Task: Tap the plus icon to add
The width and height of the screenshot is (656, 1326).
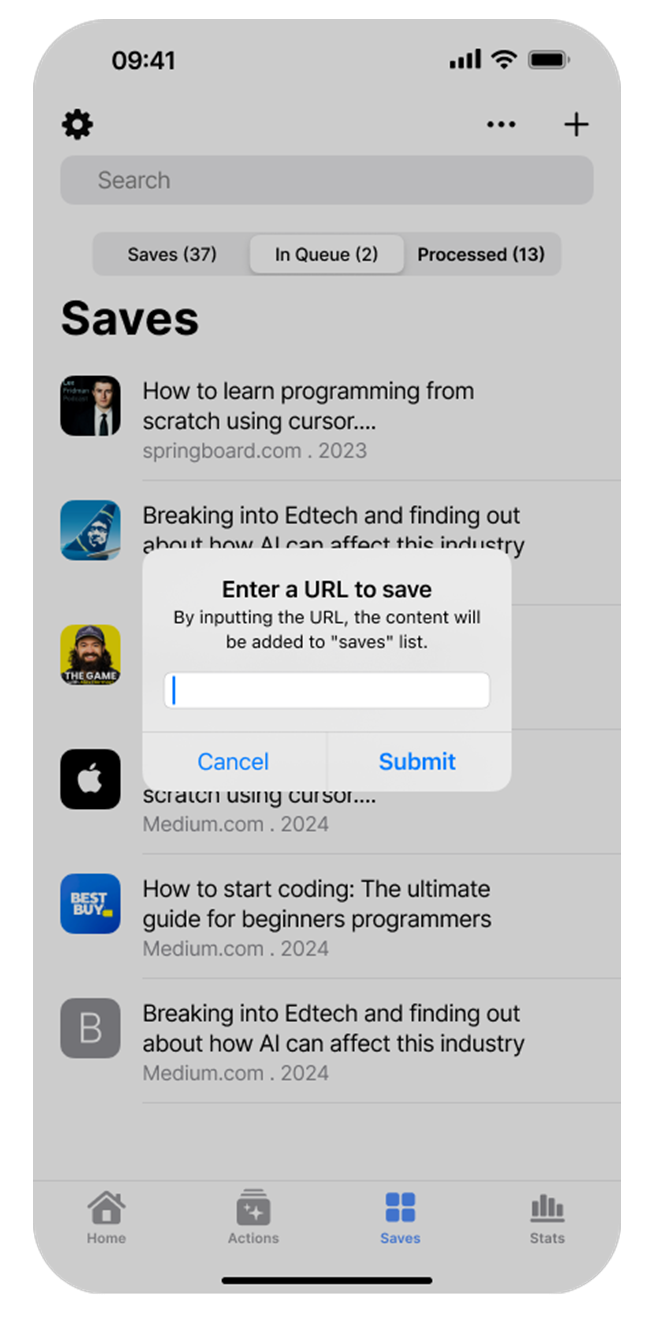Action: click(x=576, y=125)
